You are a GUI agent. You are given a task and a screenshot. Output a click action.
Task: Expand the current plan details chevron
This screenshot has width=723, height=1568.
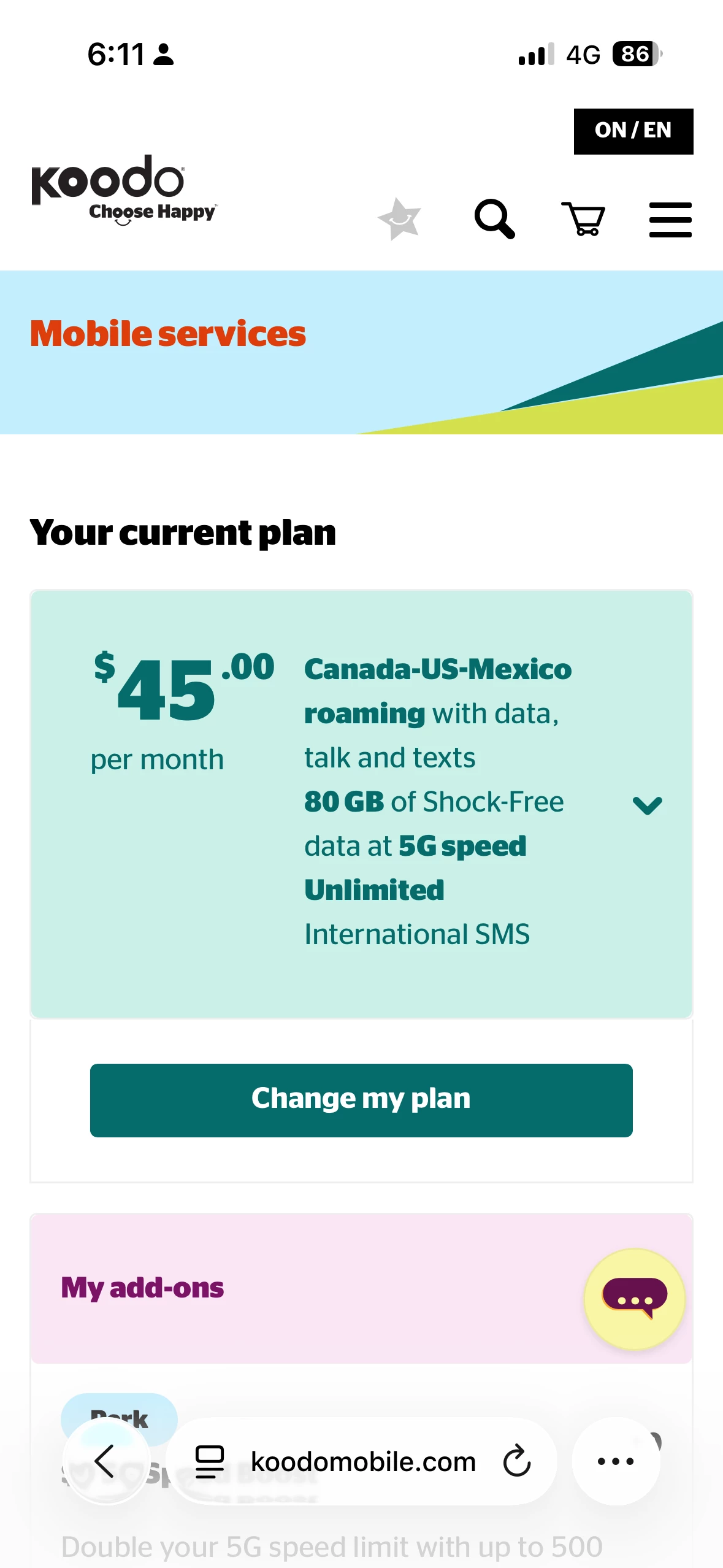tap(647, 805)
